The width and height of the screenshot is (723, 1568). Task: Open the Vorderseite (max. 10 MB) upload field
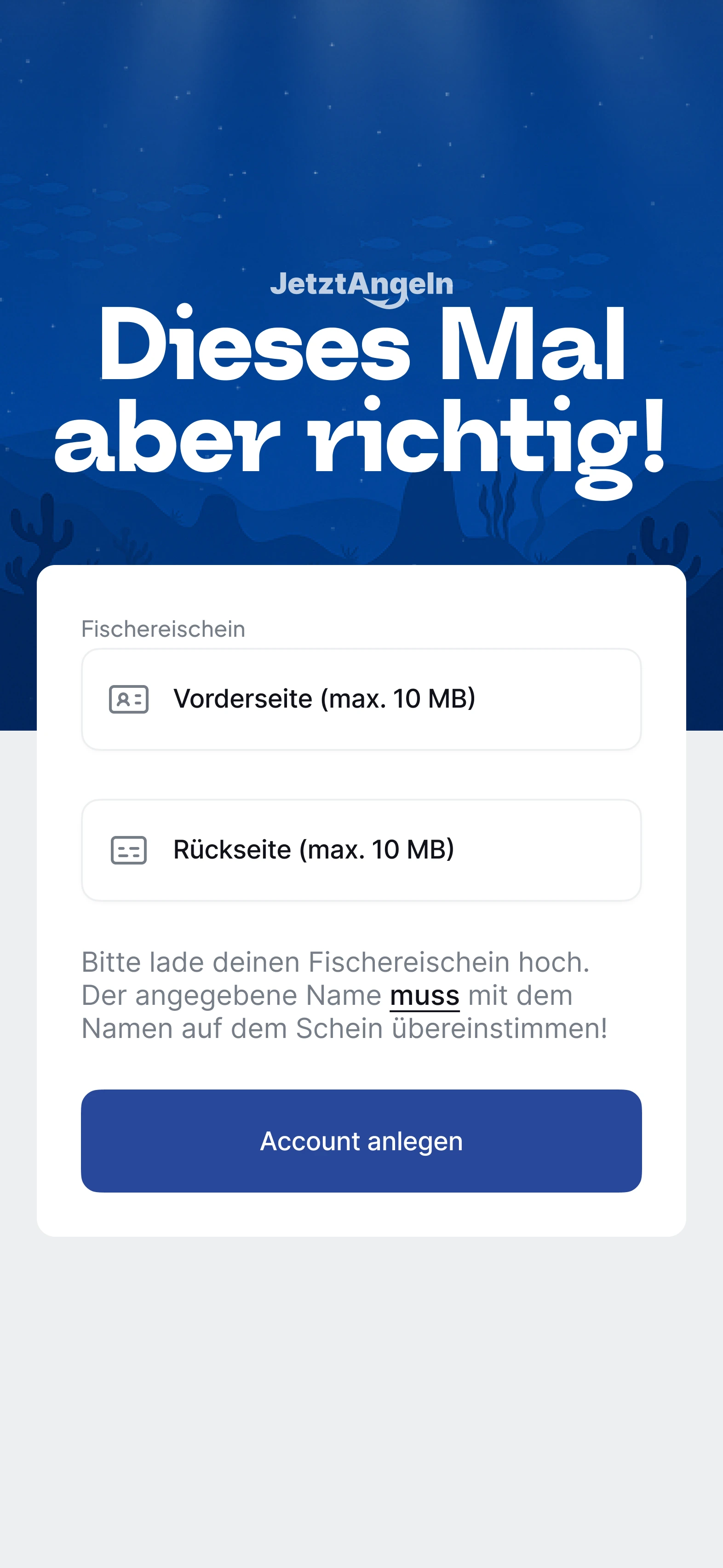tap(361, 700)
